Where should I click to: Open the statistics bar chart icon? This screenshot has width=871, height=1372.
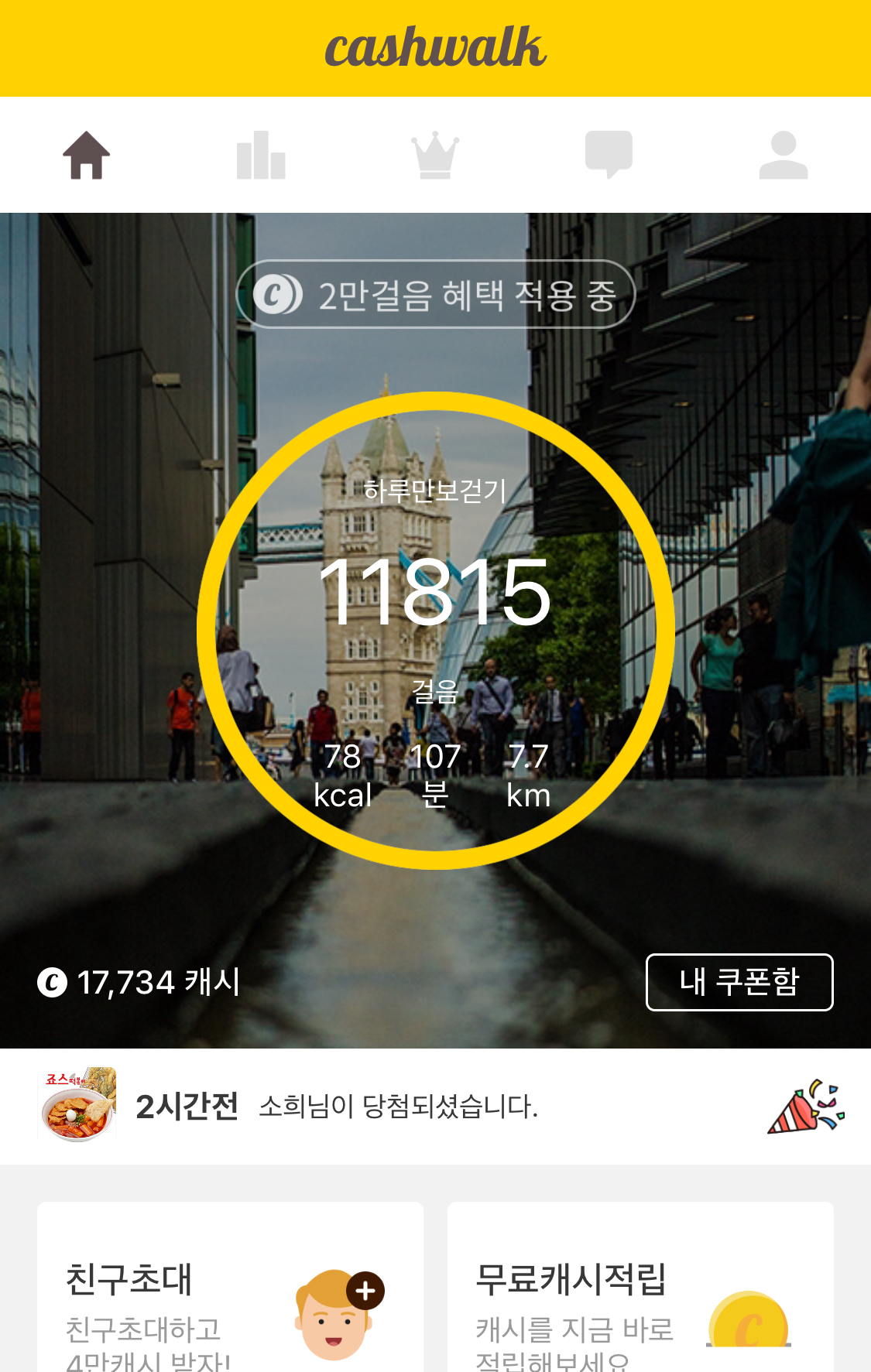coord(262,155)
